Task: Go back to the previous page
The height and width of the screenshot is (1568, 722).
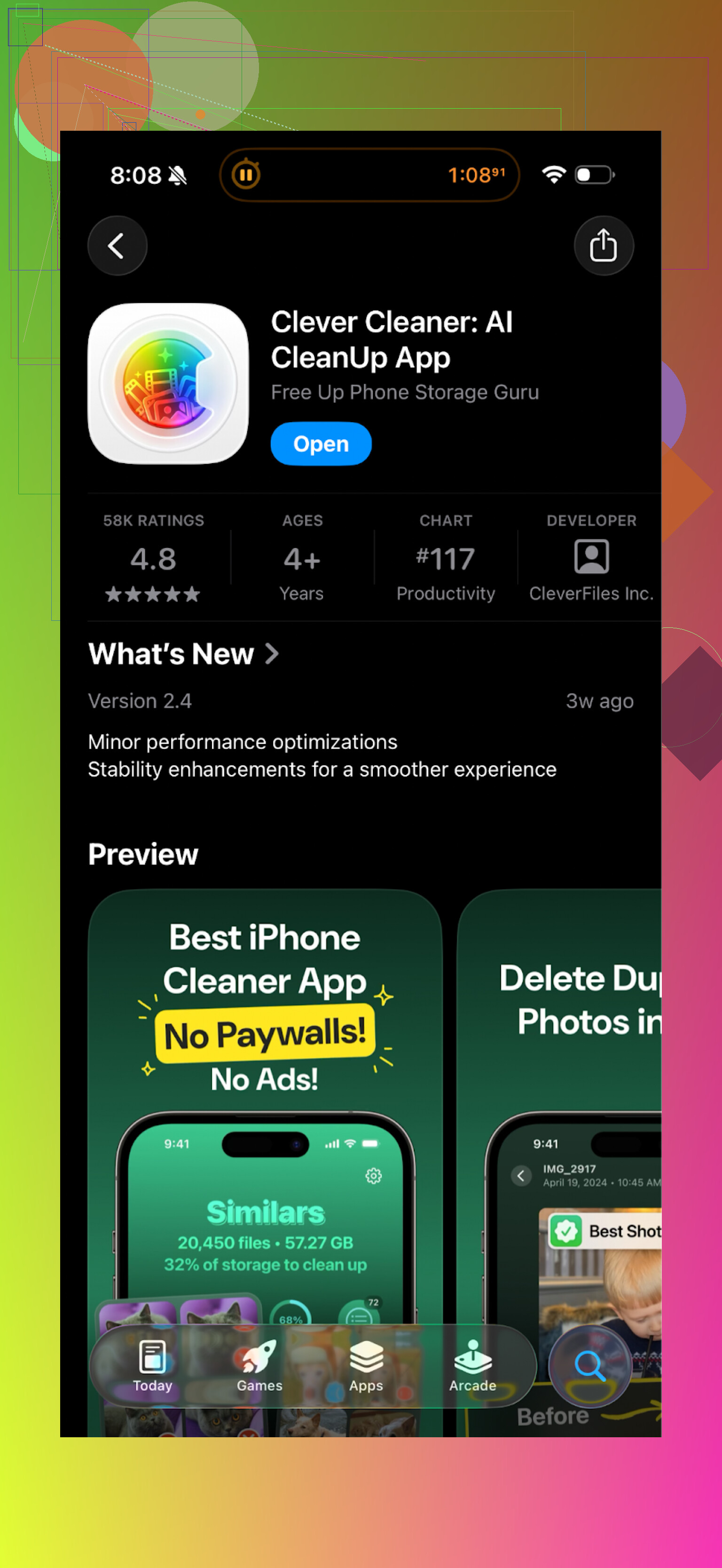Action: click(117, 246)
